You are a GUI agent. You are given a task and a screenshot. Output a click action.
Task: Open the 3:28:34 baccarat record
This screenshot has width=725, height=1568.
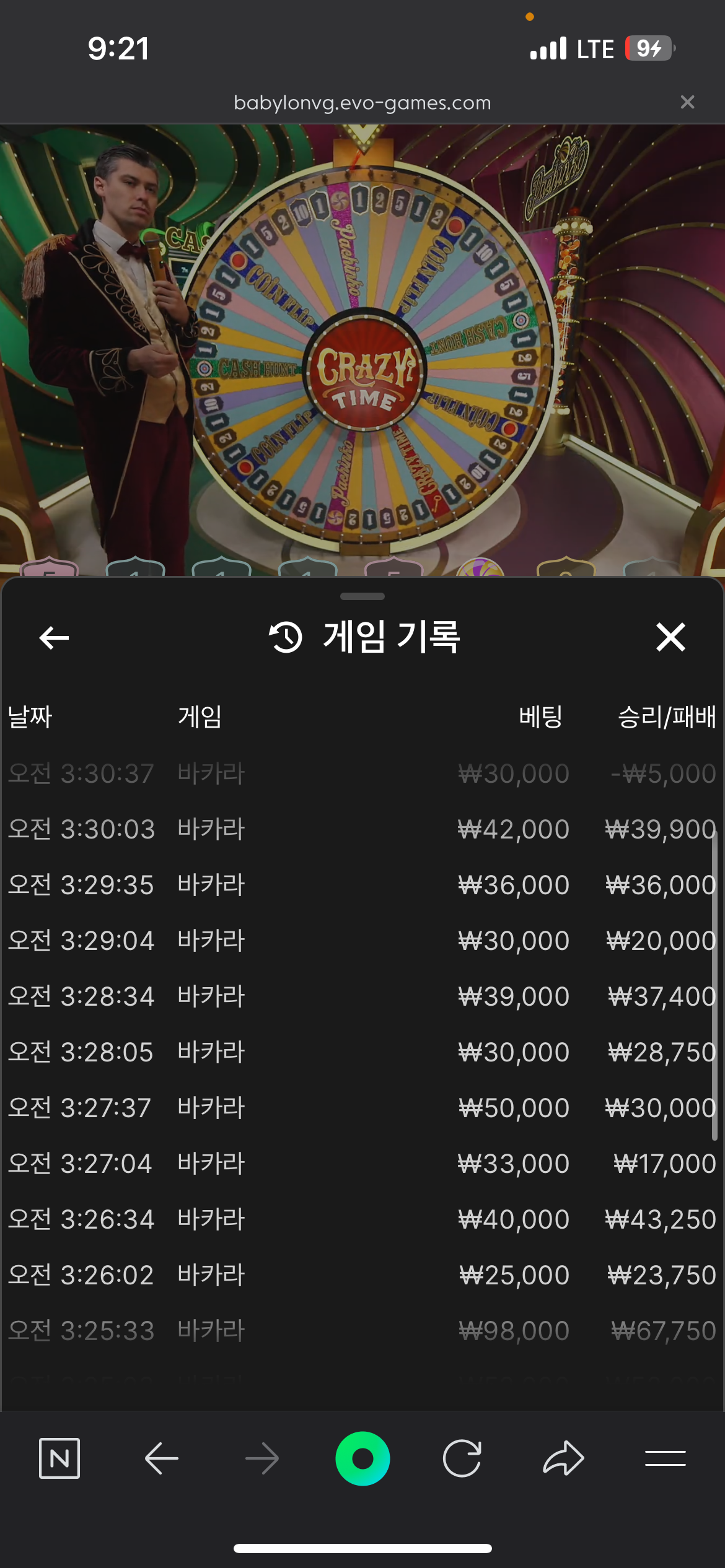pyautogui.click(x=362, y=996)
